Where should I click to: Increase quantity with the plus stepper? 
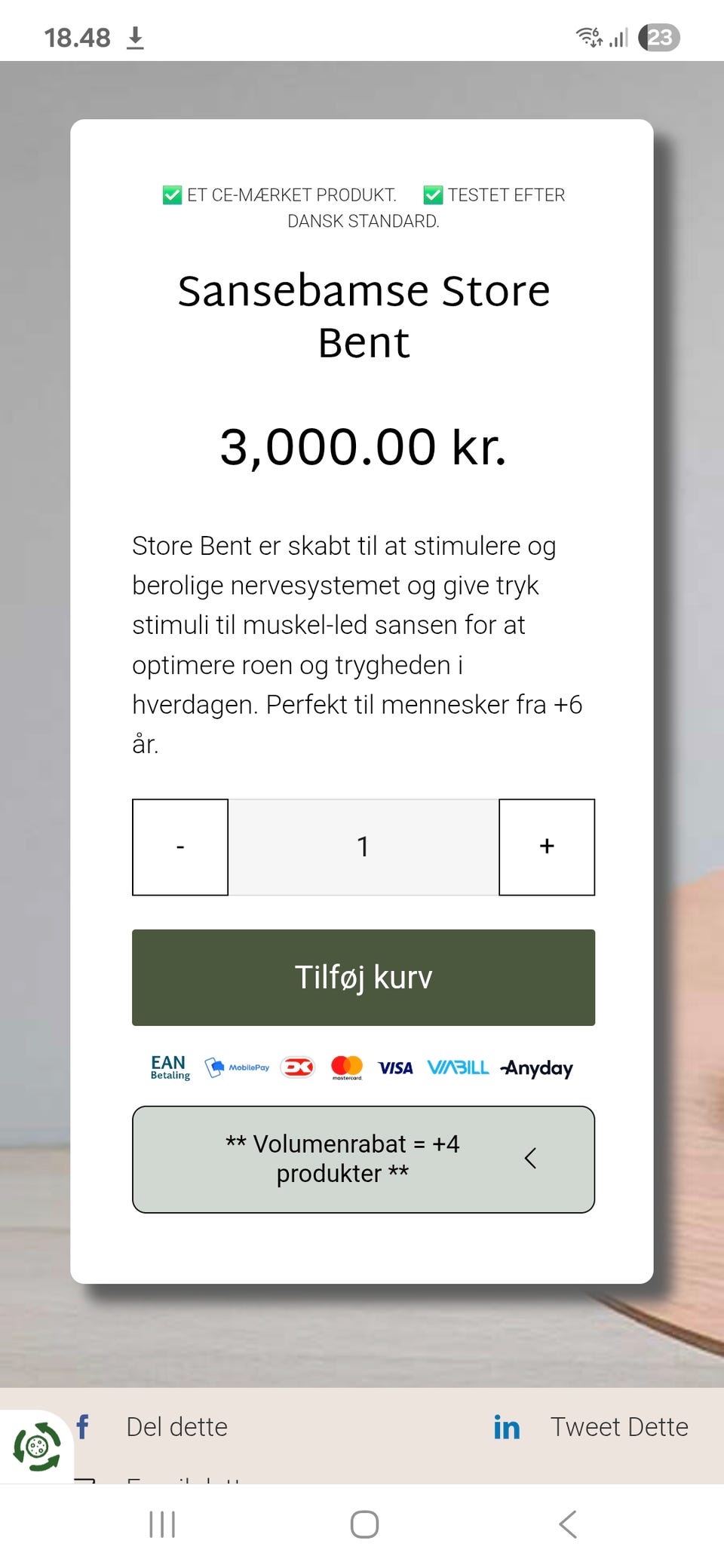coord(547,847)
